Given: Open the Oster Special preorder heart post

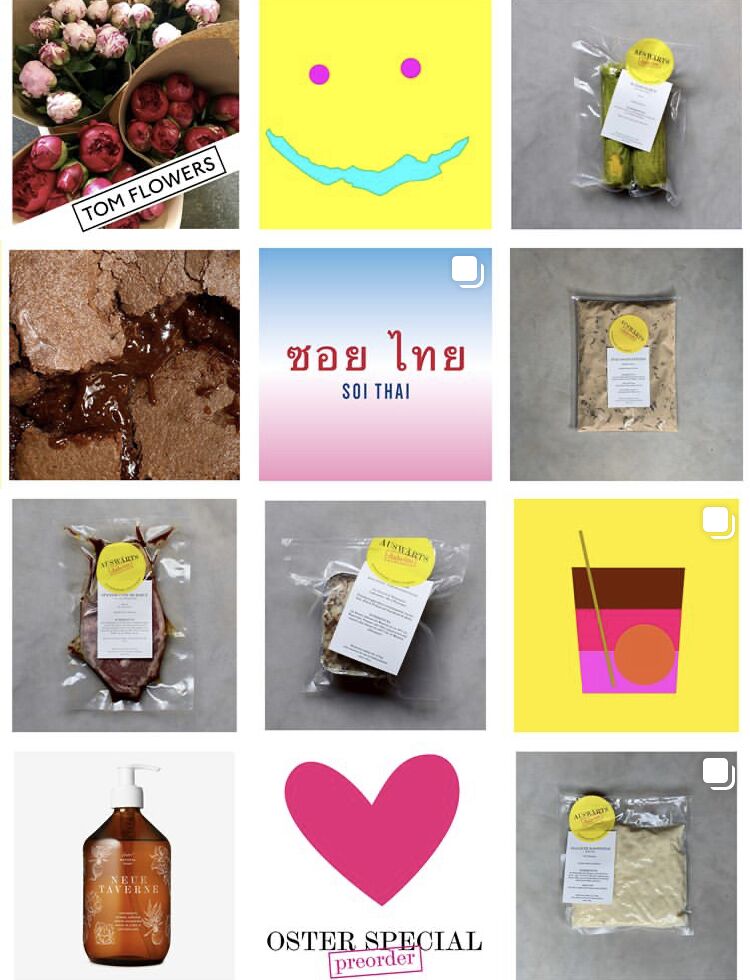Looking at the screenshot, I should click(375, 865).
